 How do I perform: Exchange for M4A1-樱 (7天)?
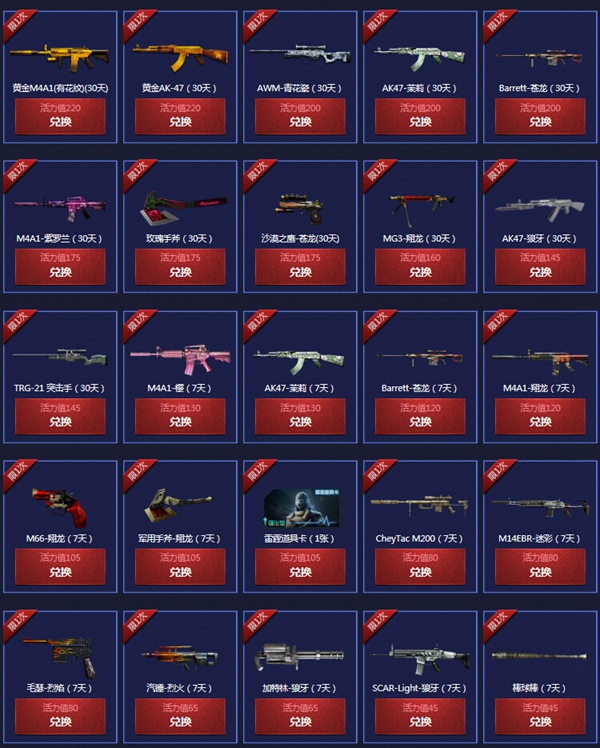click(180, 422)
